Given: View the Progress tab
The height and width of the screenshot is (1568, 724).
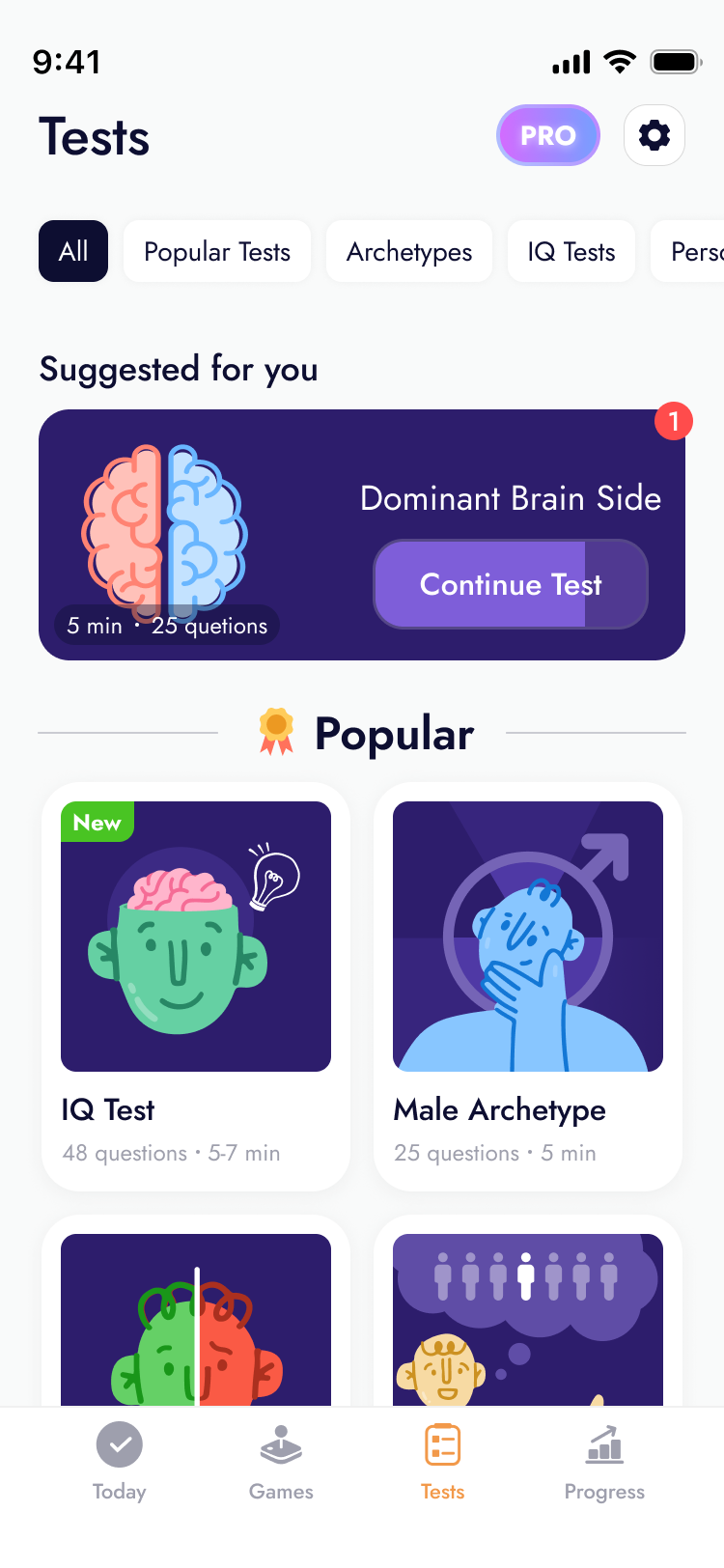Looking at the screenshot, I should 604,1463.
